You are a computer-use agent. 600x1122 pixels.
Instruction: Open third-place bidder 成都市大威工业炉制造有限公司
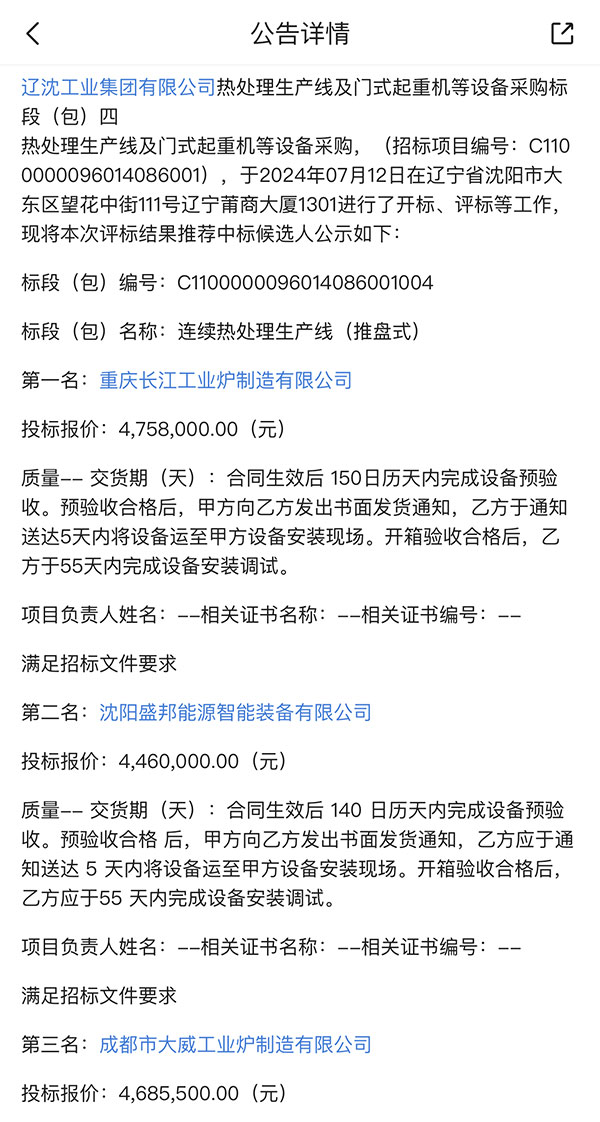[235, 1044]
